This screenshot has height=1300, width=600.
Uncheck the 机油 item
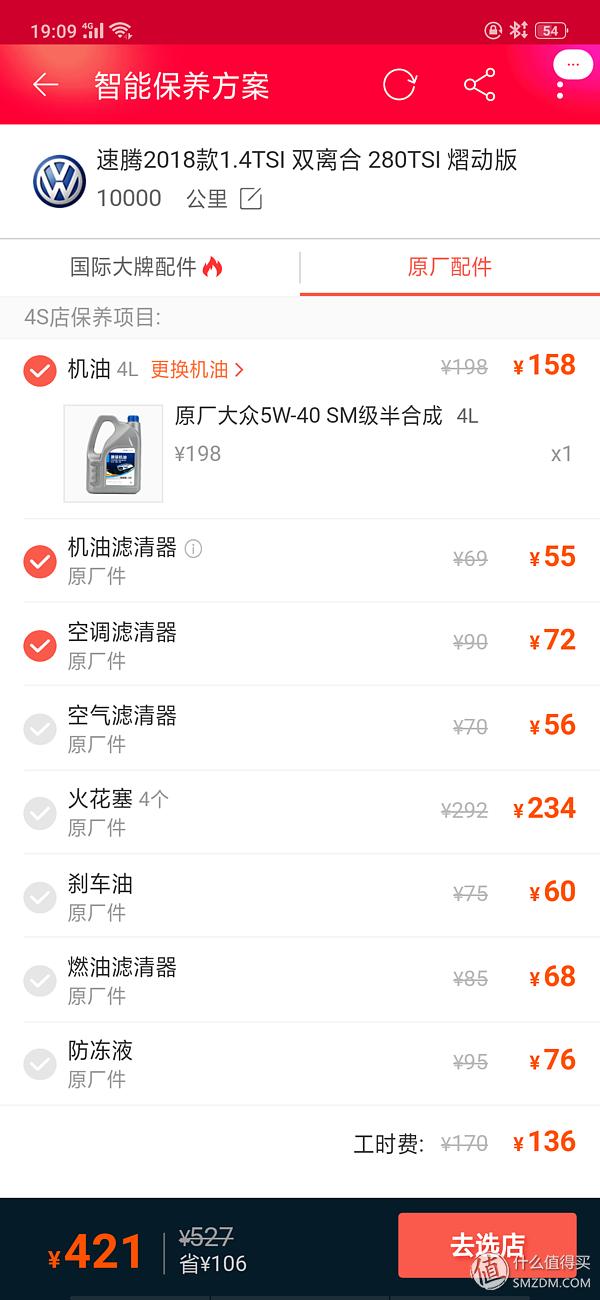(x=40, y=371)
